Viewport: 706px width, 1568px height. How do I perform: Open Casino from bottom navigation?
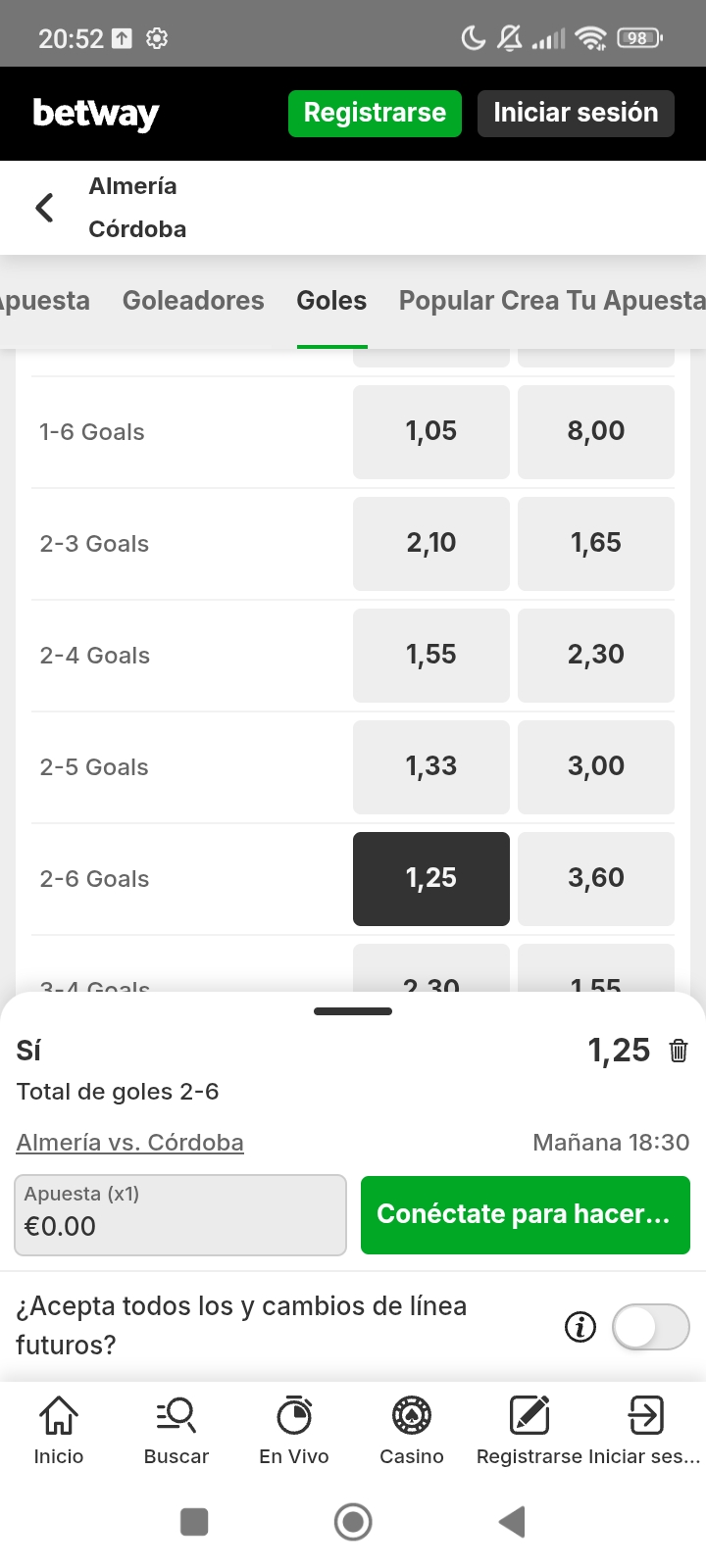click(x=412, y=1431)
